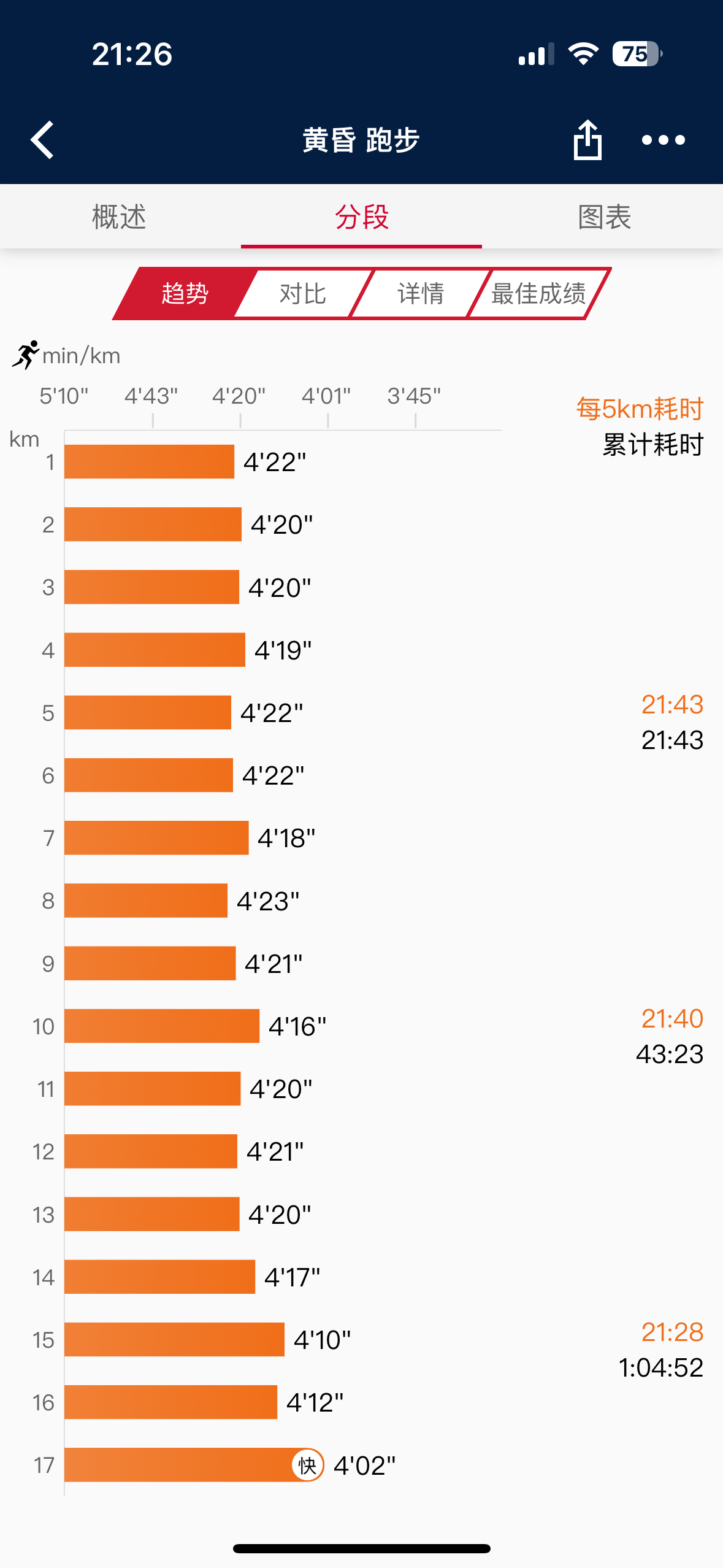Open the three-dot overflow menu
This screenshot has width=723, height=1568.
[x=663, y=140]
